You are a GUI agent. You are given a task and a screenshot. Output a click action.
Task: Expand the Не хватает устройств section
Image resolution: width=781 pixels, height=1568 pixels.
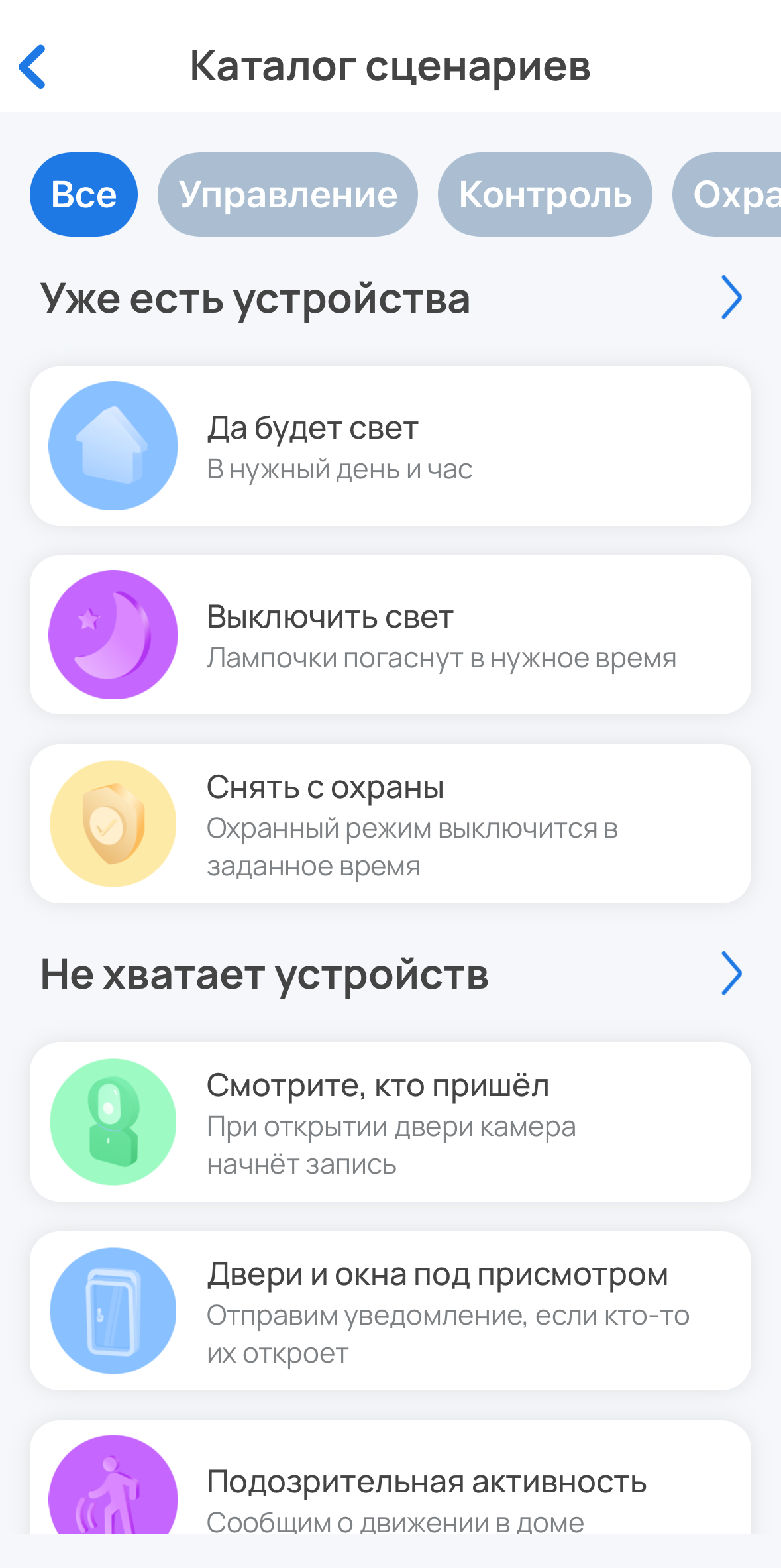[x=731, y=974]
